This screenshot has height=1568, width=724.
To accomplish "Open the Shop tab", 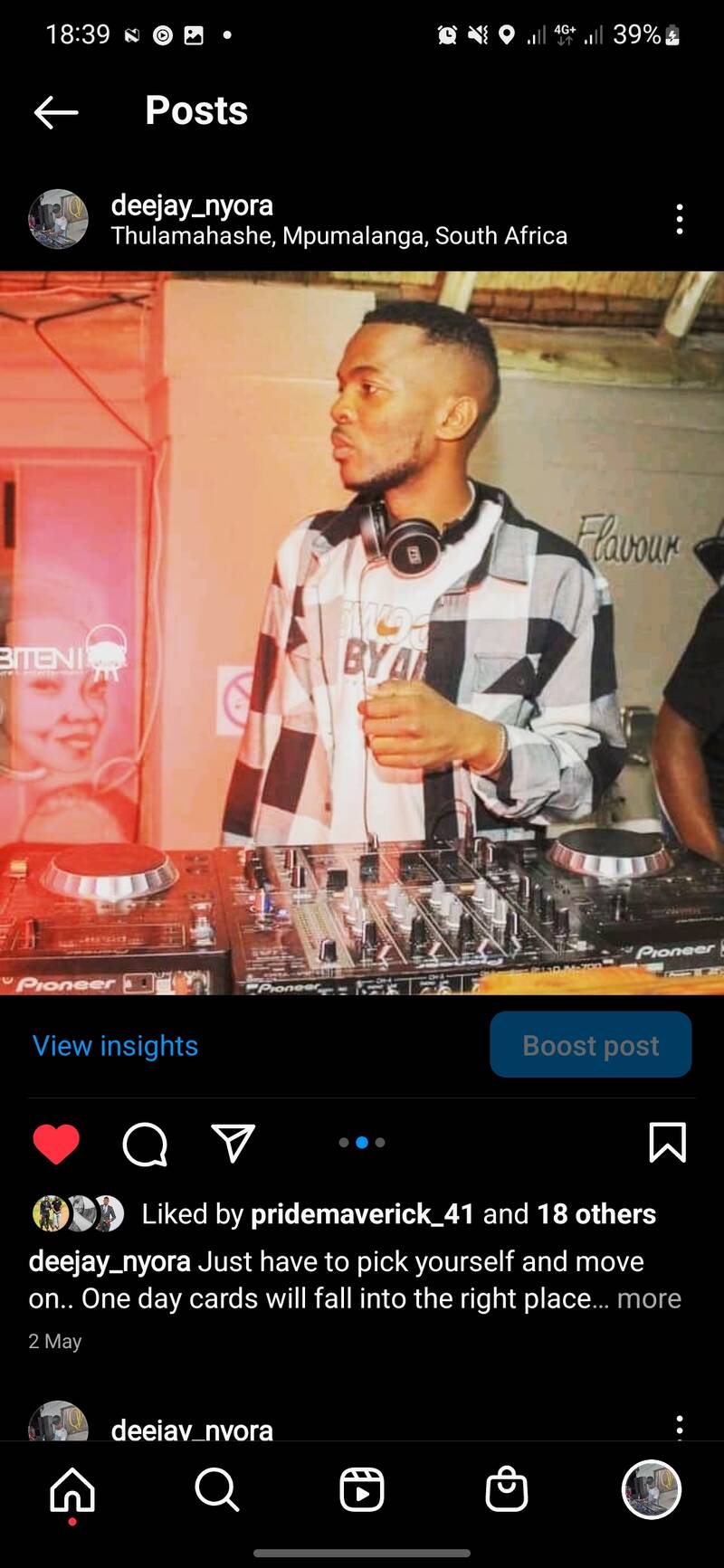I will point(506,1489).
